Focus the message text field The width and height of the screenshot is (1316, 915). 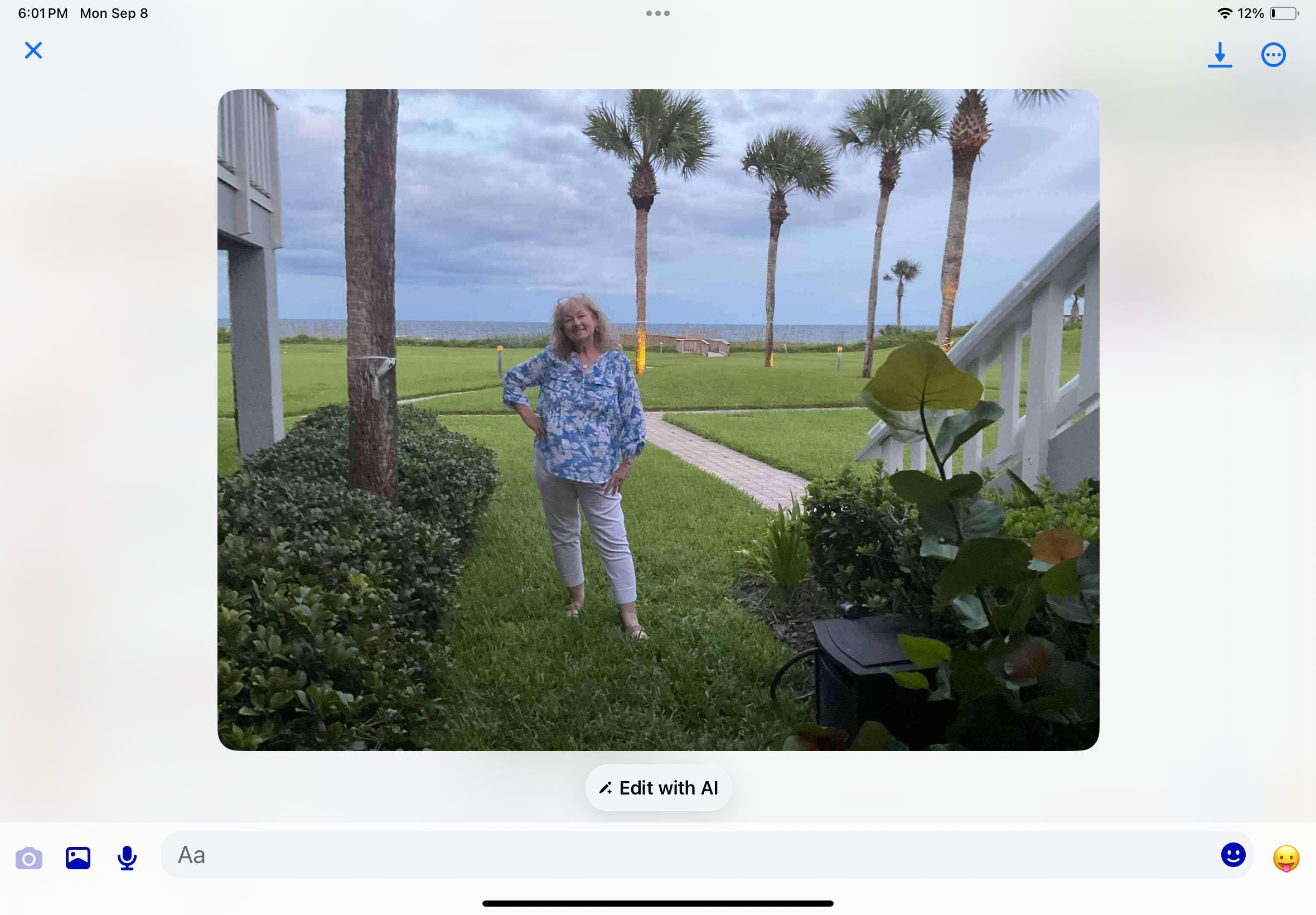(x=688, y=855)
